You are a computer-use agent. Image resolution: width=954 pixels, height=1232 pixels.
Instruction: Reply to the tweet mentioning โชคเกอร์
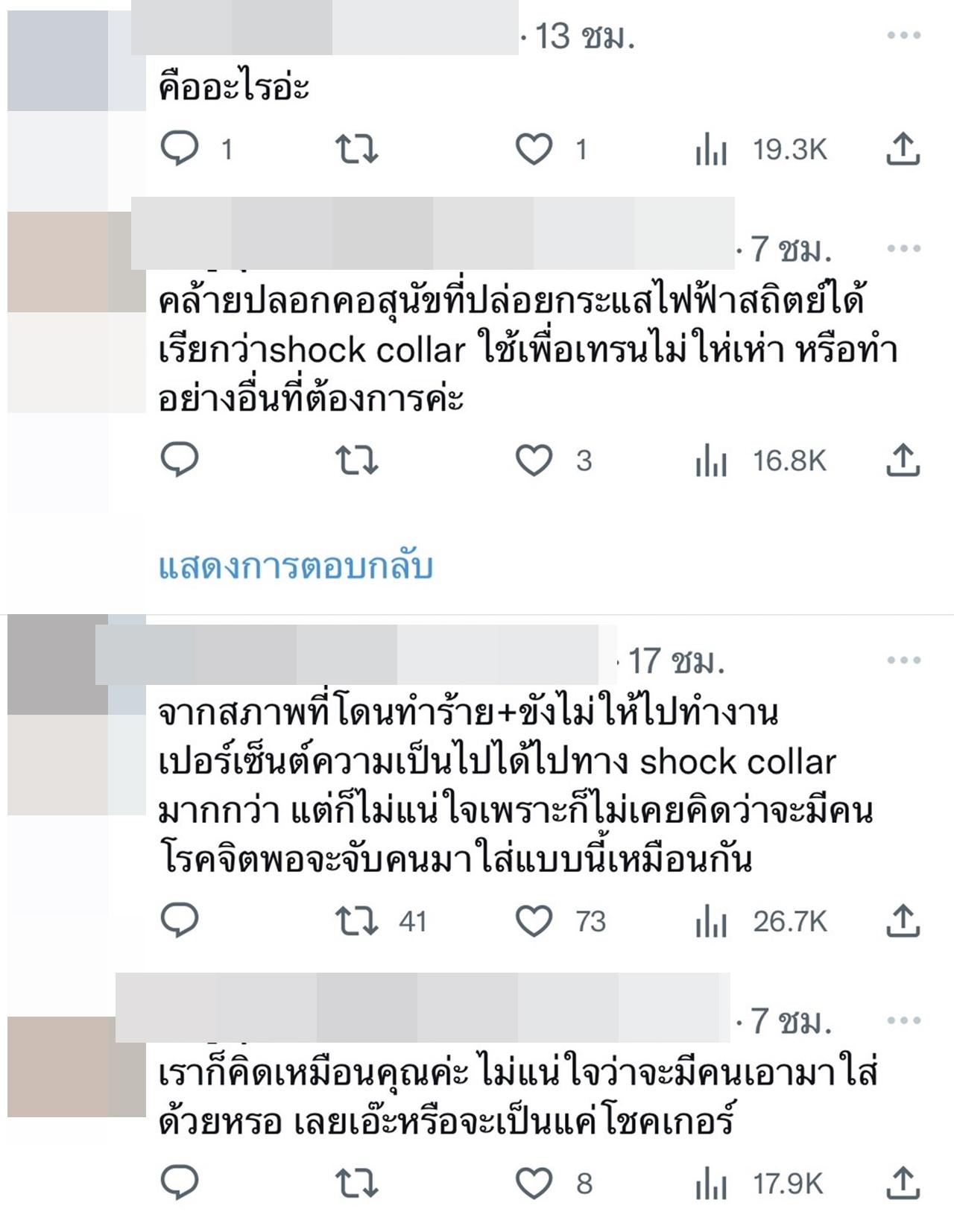click(x=180, y=1183)
